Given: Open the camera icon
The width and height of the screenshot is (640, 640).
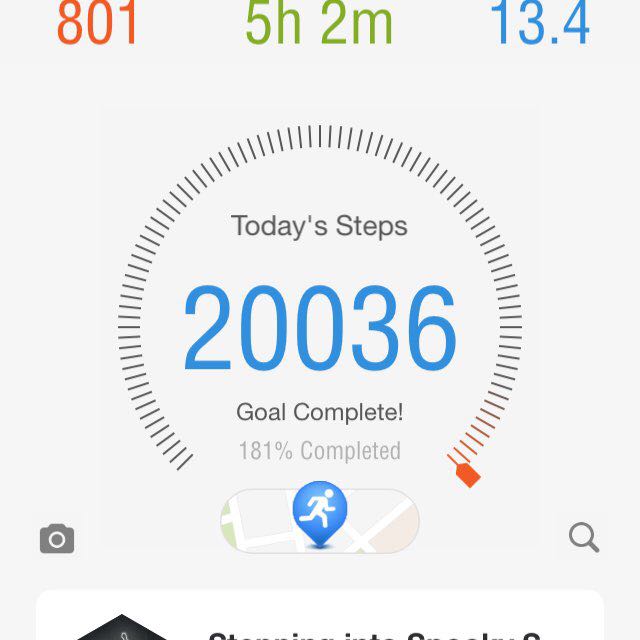Looking at the screenshot, I should pos(57,539).
